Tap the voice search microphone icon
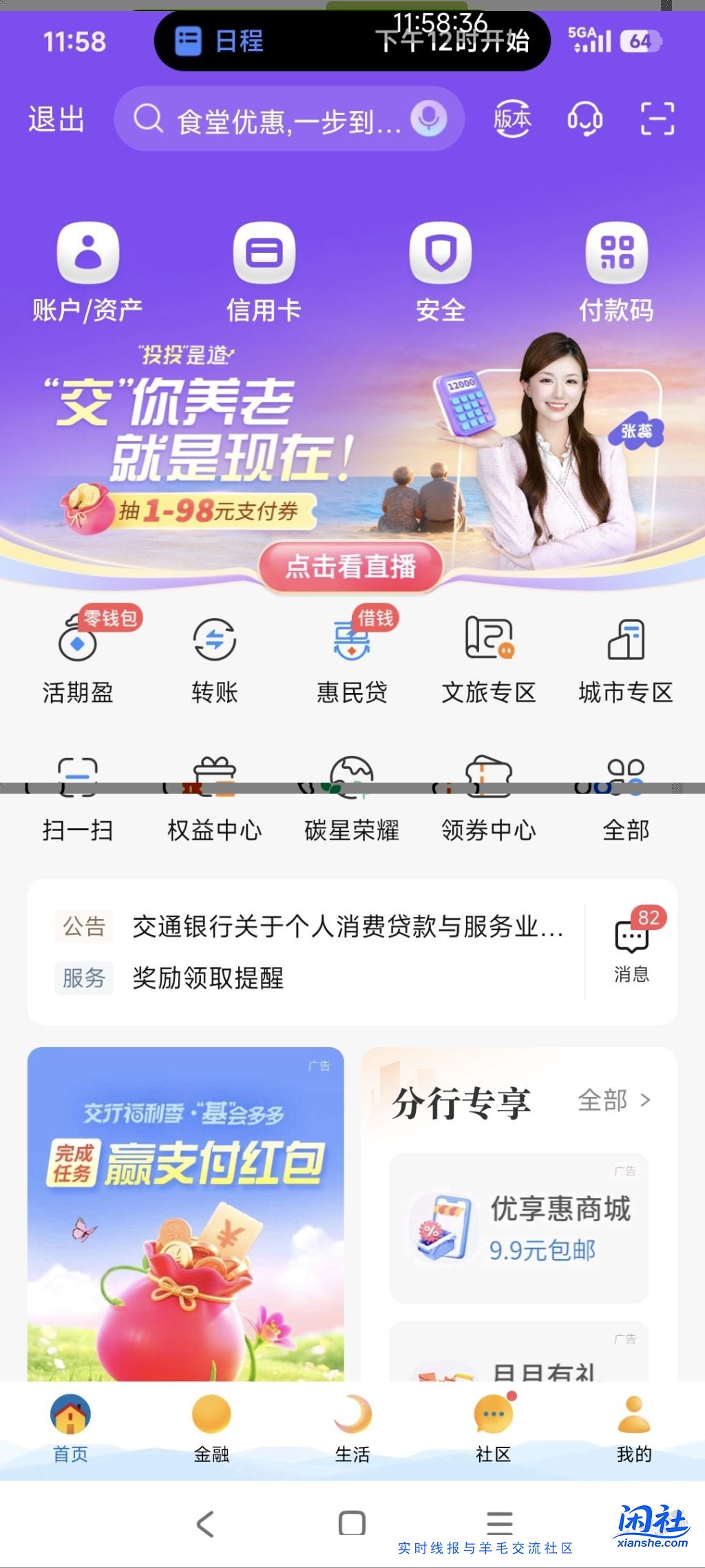This screenshot has height=1568, width=705. click(428, 118)
